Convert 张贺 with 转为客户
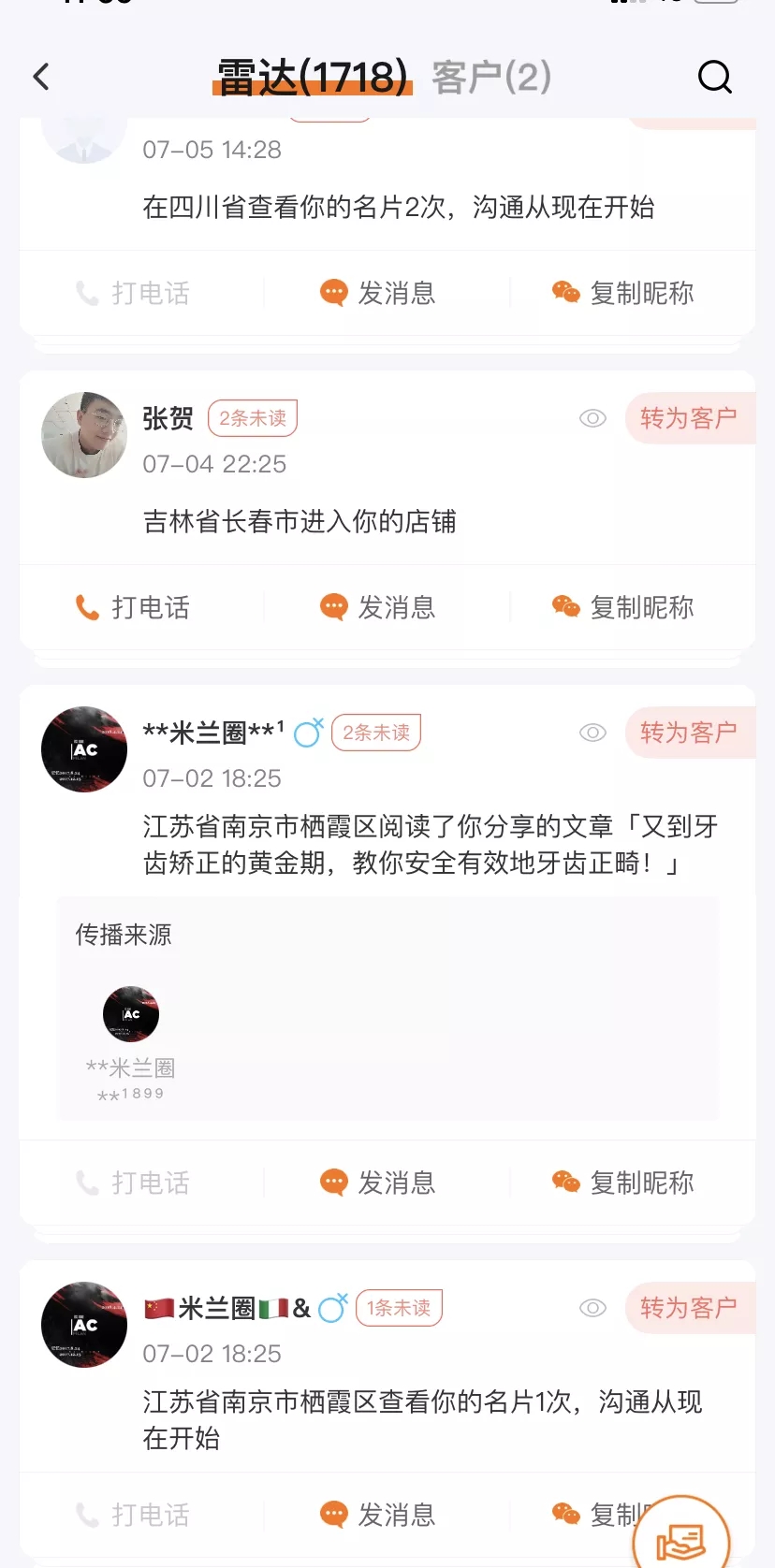 point(689,418)
